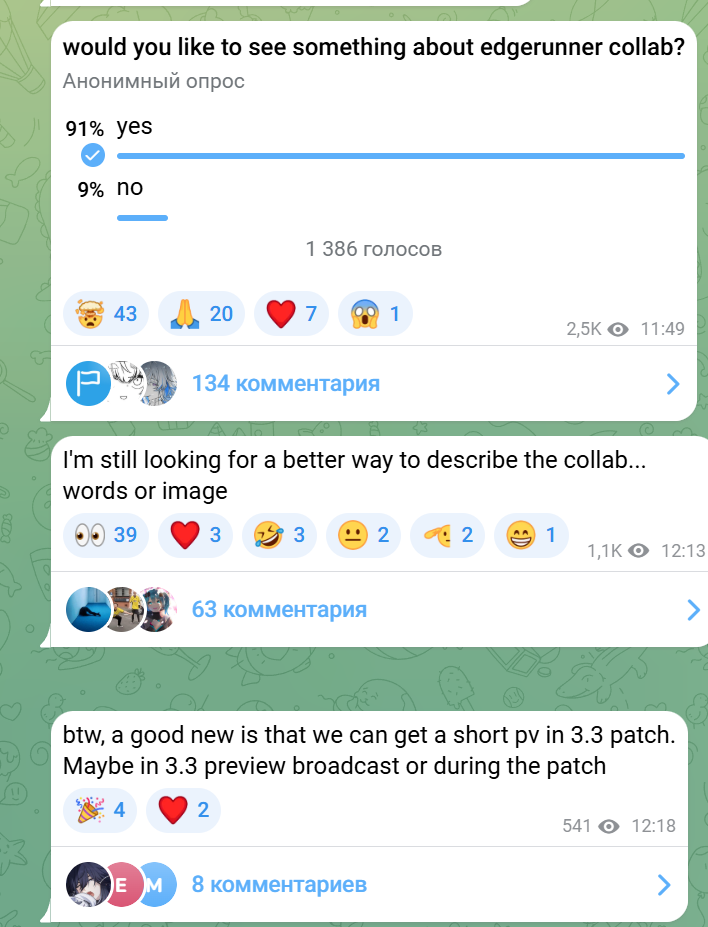Viewport: 708px width, 927px height.
Task: Tap the eyes reaction with 39
Action: click(x=105, y=535)
